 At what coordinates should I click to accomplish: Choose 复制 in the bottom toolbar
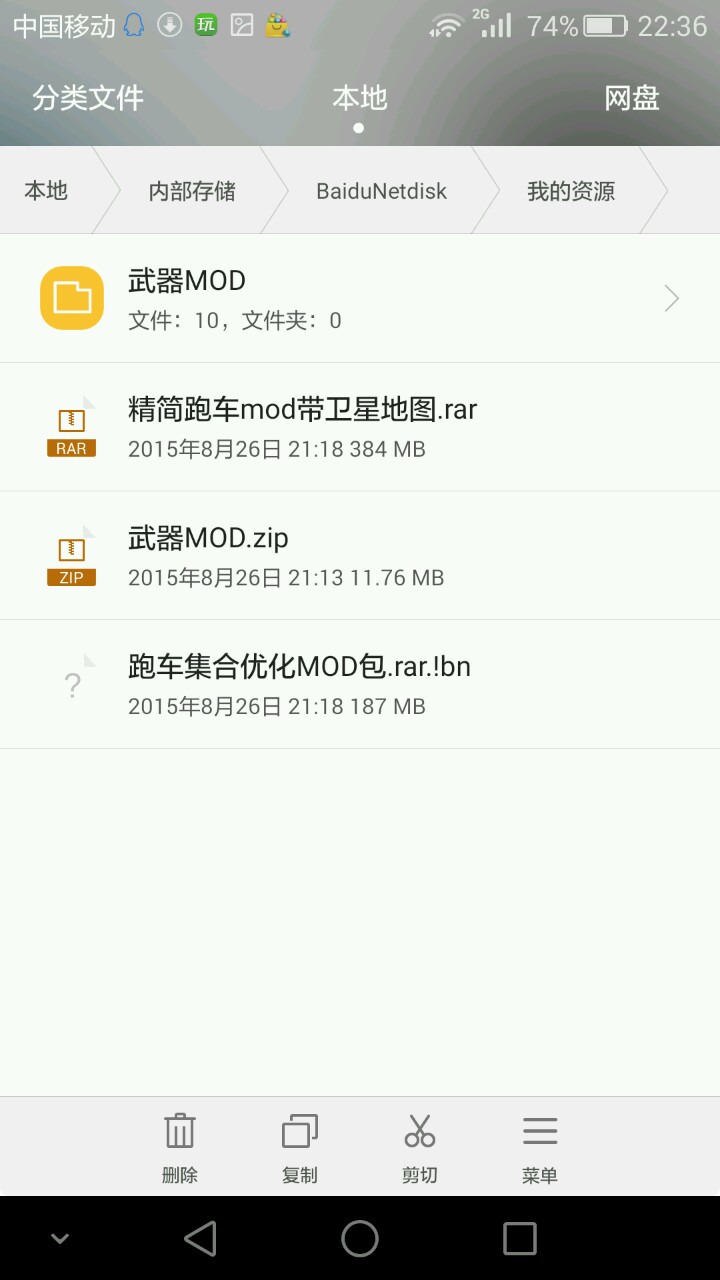pyautogui.click(x=300, y=1148)
